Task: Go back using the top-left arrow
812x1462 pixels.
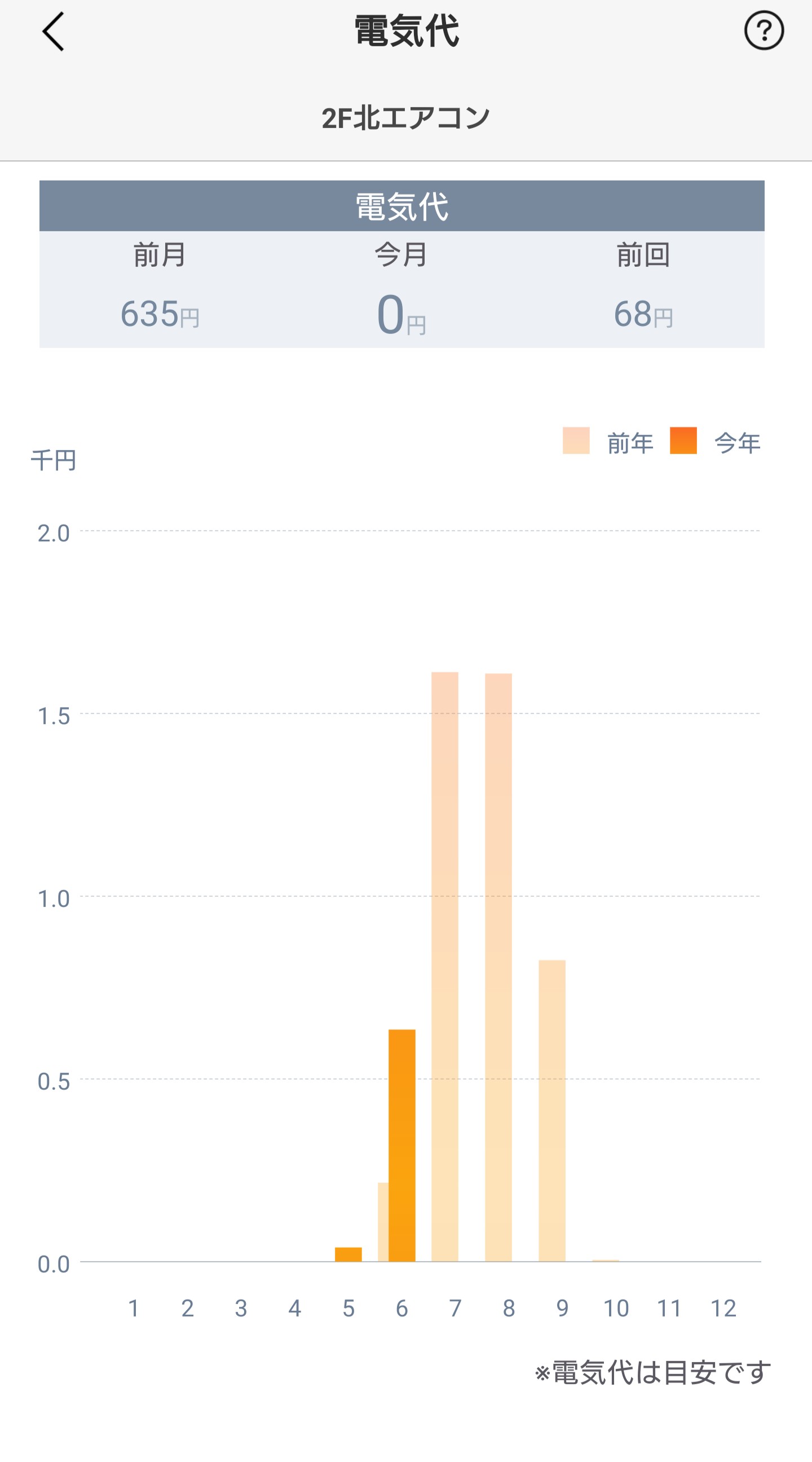Action: coord(53,32)
